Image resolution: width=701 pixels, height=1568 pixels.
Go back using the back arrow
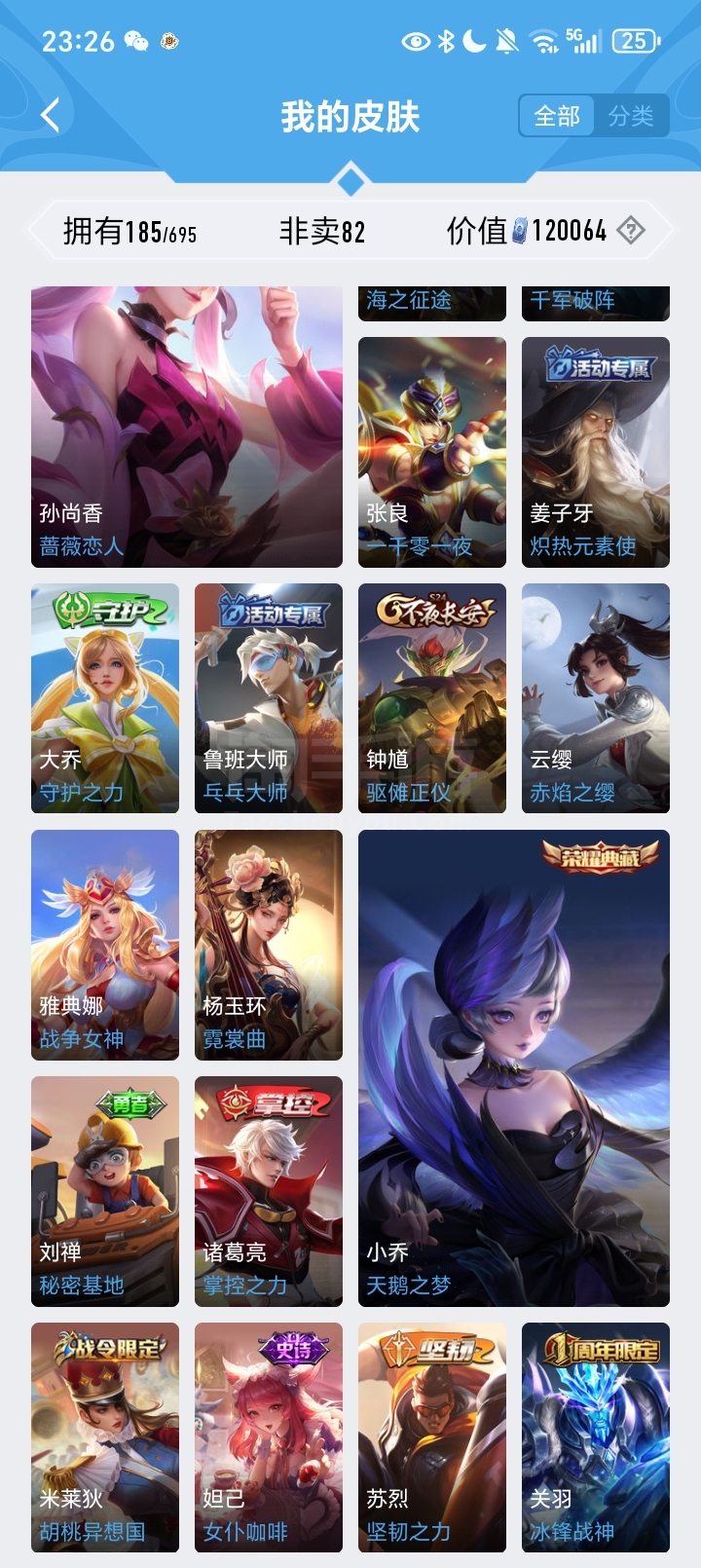click(51, 116)
